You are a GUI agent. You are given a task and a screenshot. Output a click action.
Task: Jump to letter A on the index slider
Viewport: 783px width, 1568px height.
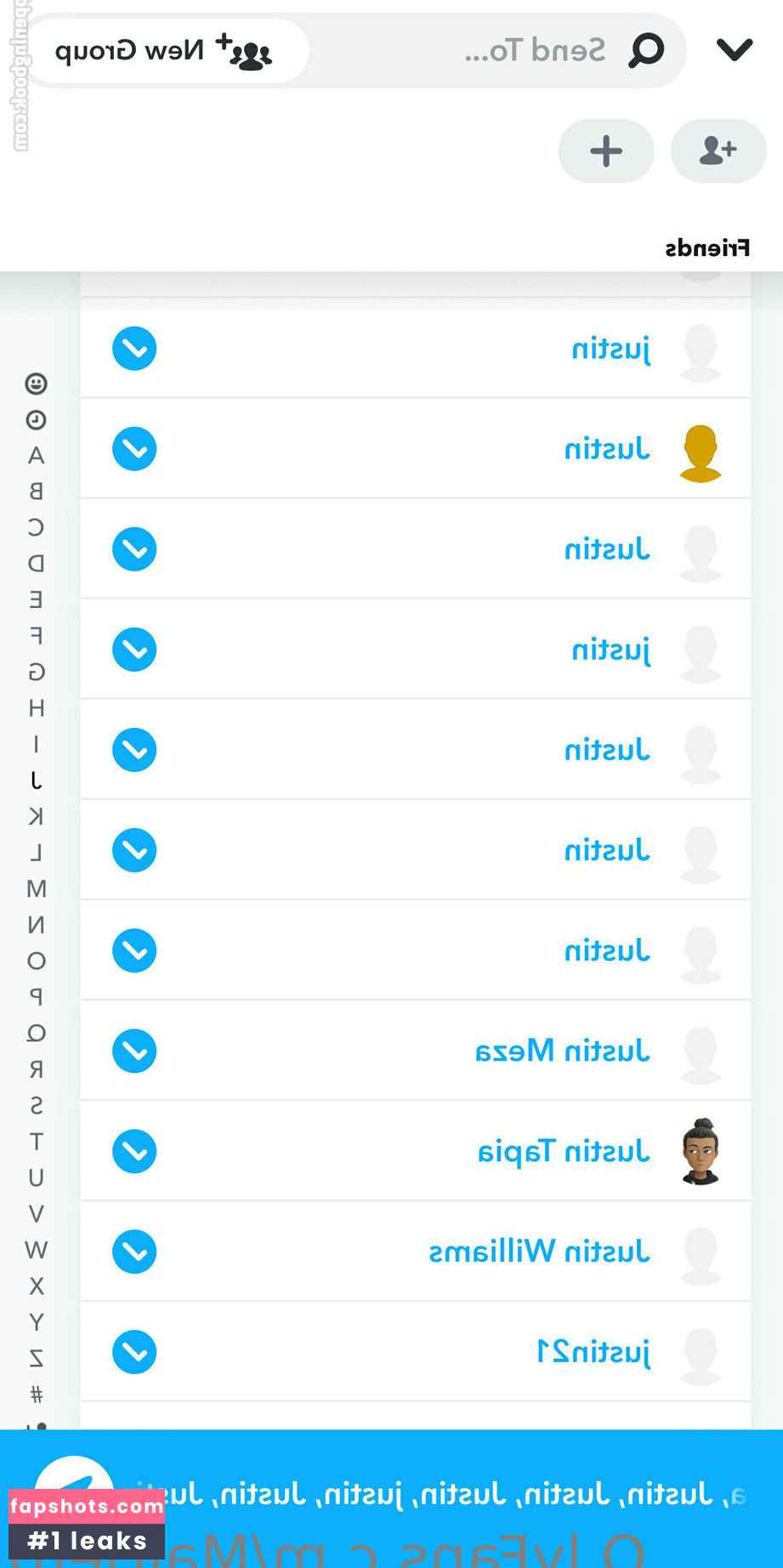coord(36,456)
